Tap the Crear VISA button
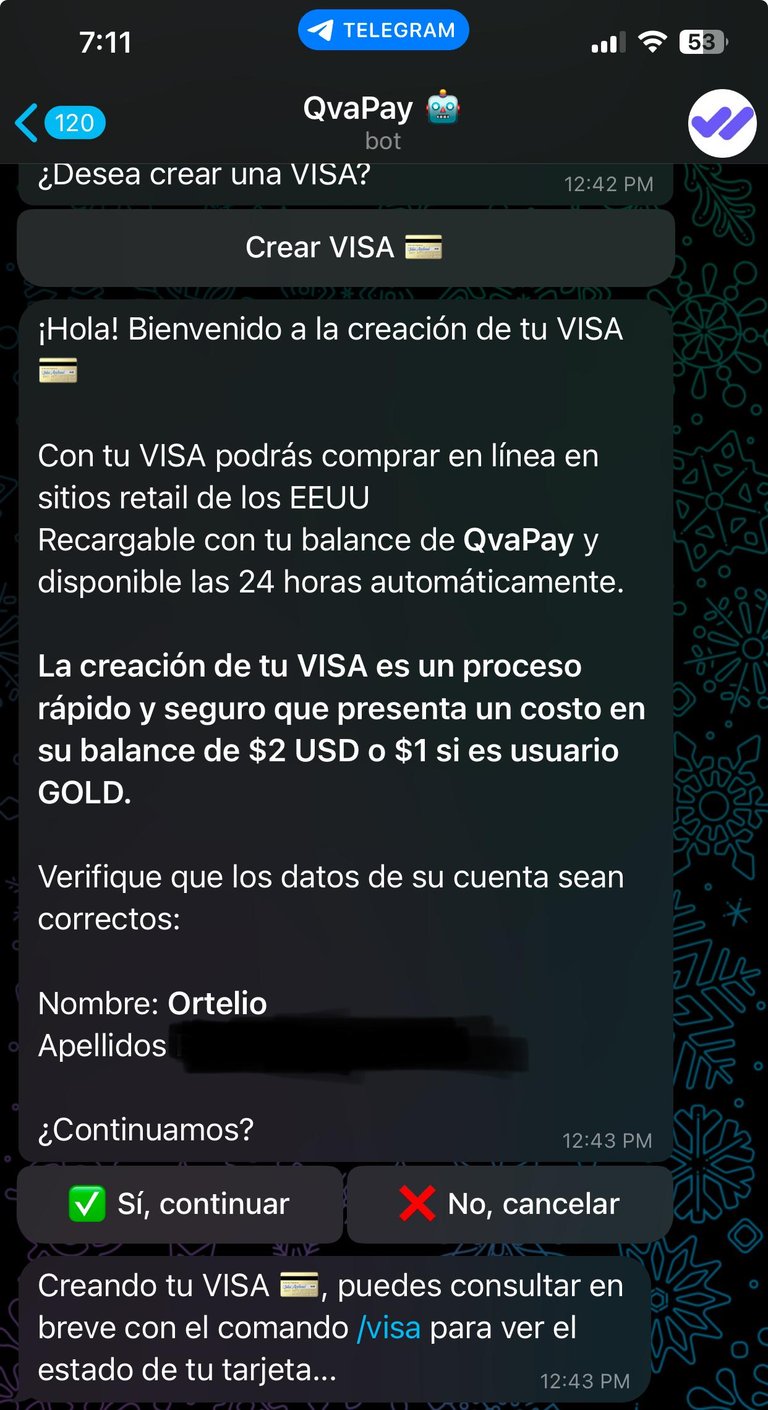The height and width of the screenshot is (1410, 768). point(346,247)
